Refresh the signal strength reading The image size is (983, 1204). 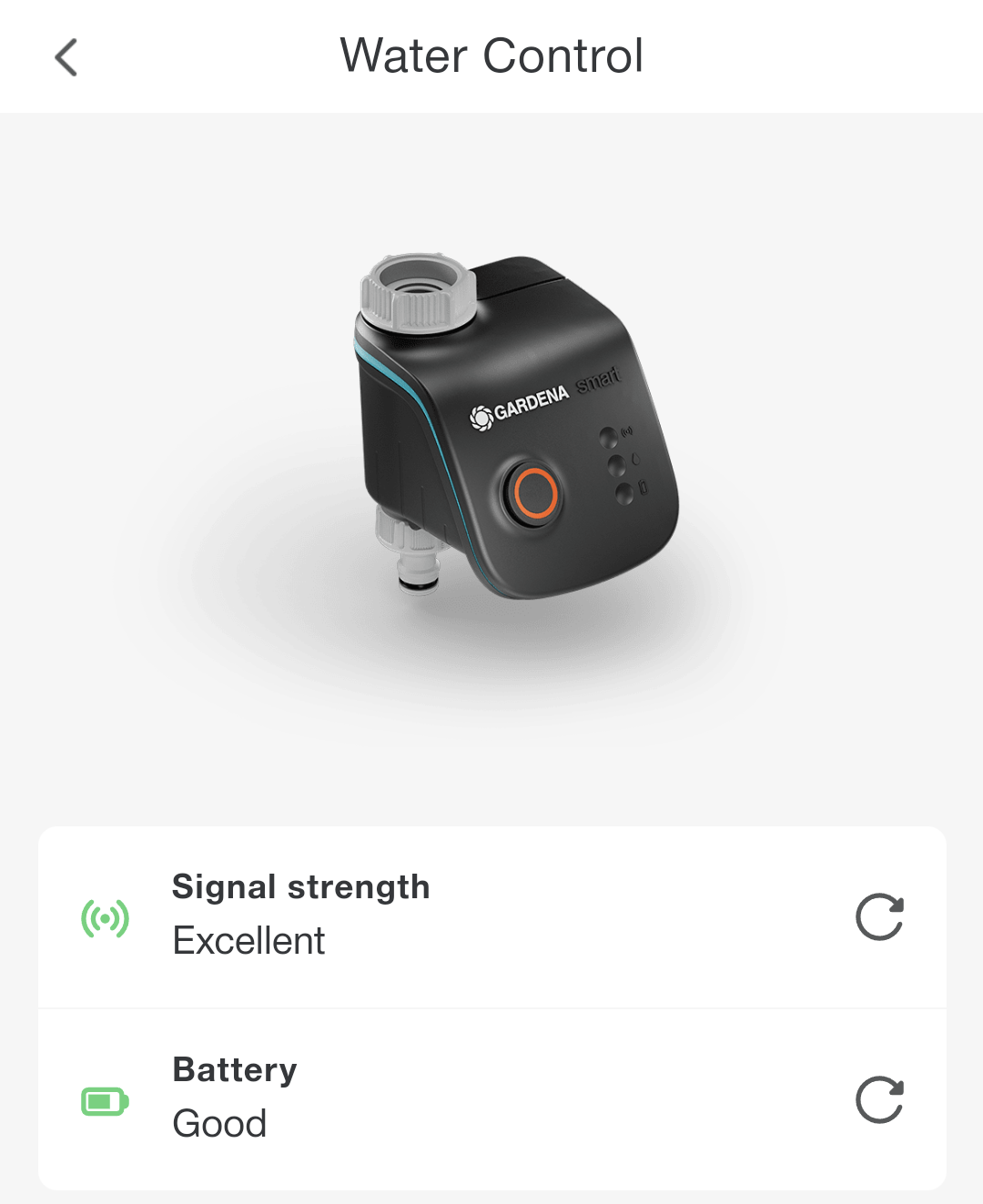[x=879, y=916]
